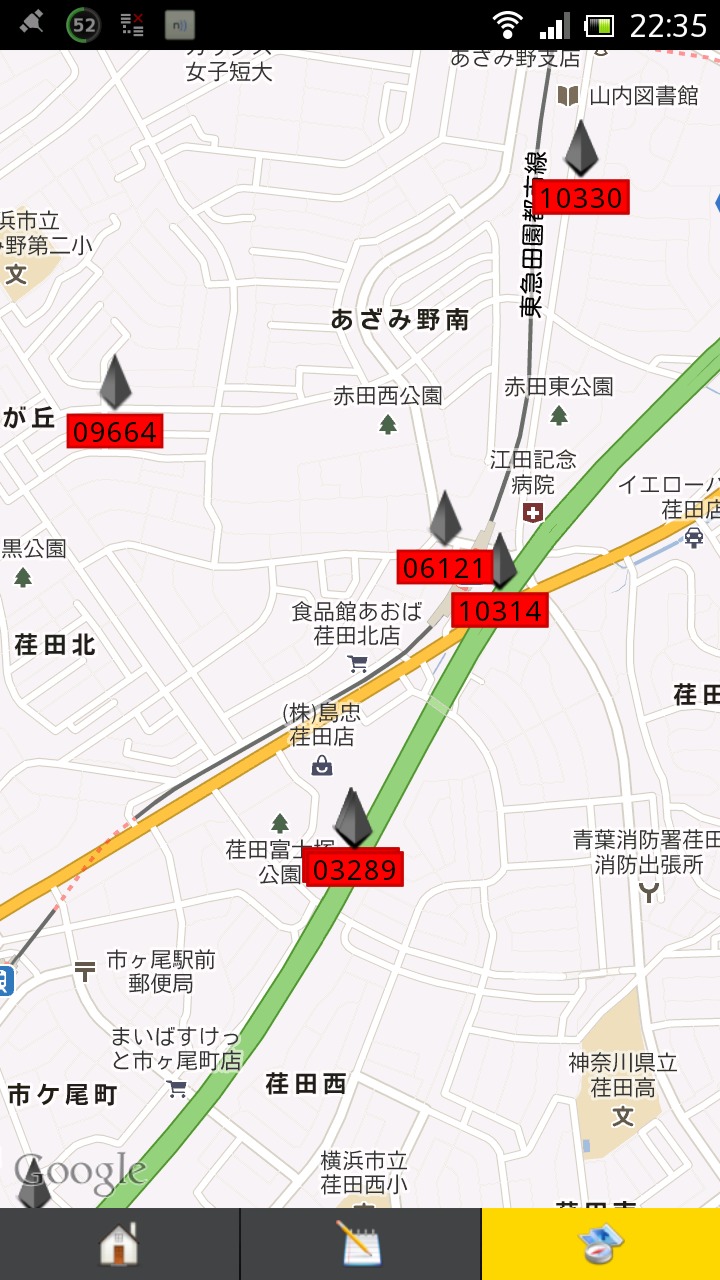Screen dimensions: 720x1280
Task: Open the notepad tab
Action: tap(360, 1244)
